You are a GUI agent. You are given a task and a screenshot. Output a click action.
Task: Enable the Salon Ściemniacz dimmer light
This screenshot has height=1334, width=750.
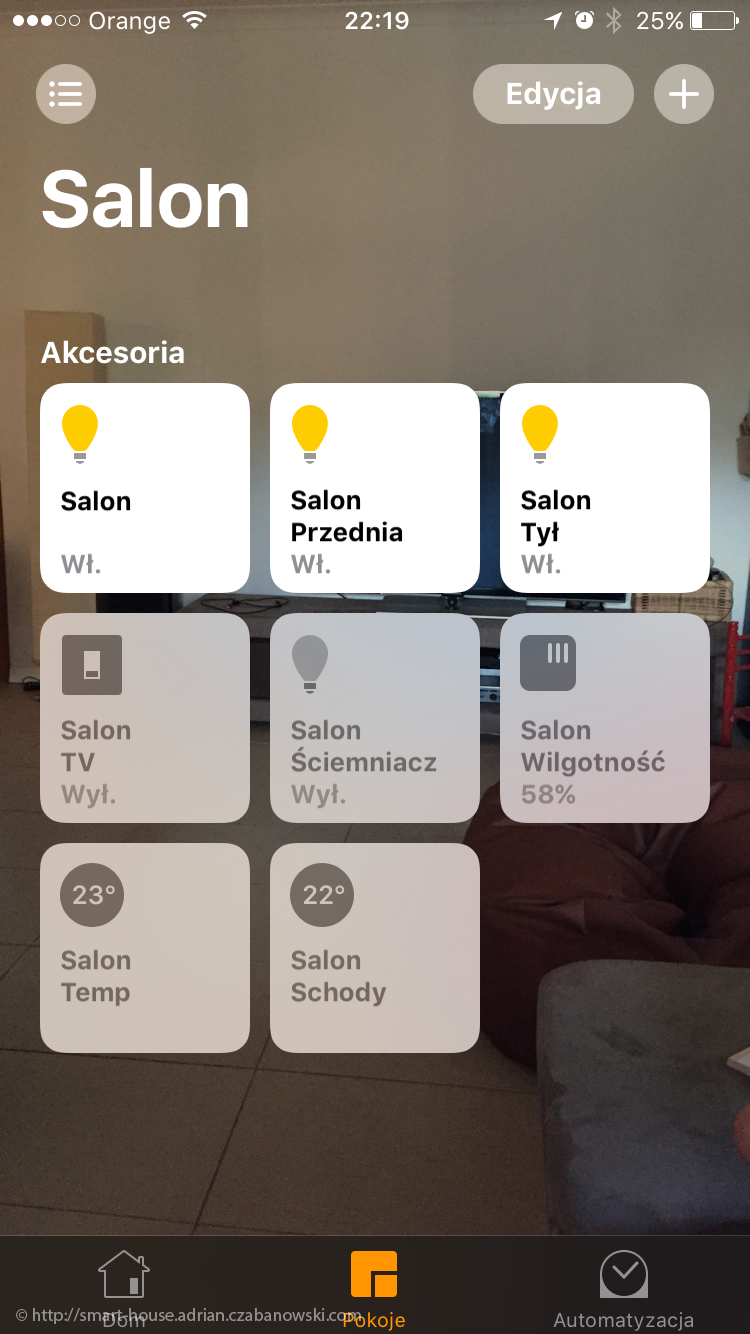coord(375,718)
